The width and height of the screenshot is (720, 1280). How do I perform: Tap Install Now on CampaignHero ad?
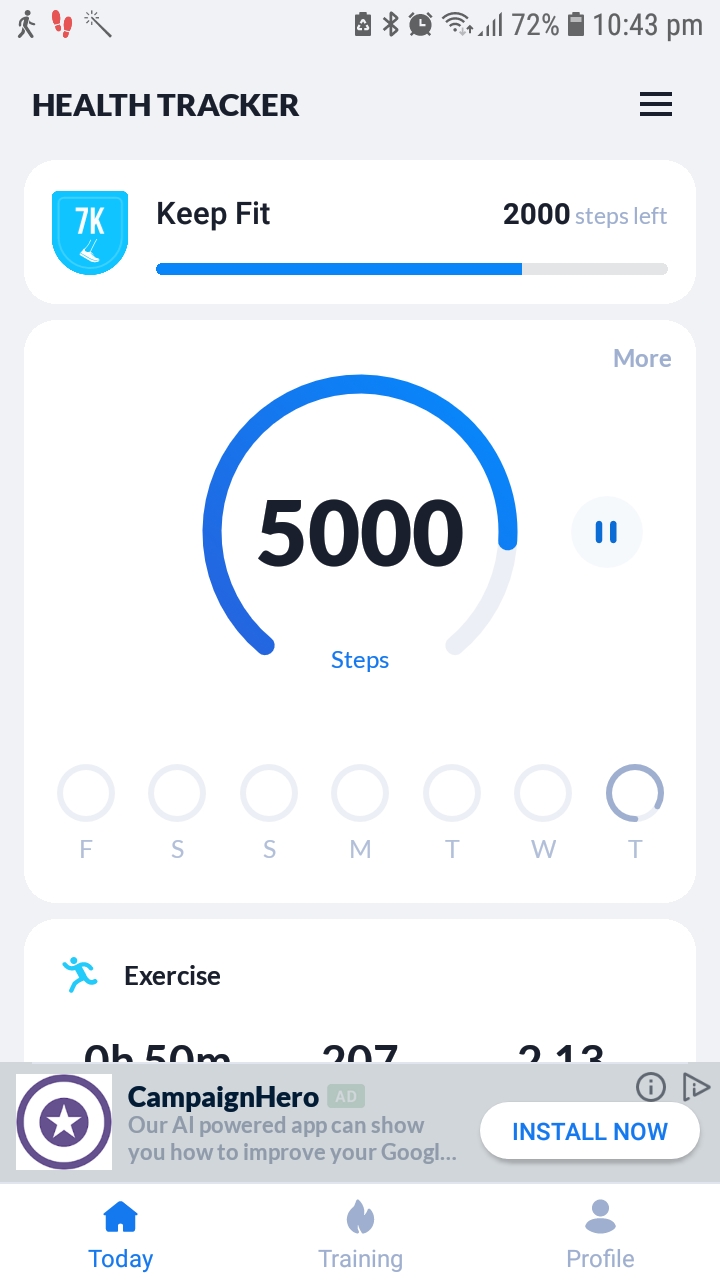pos(590,1131)
